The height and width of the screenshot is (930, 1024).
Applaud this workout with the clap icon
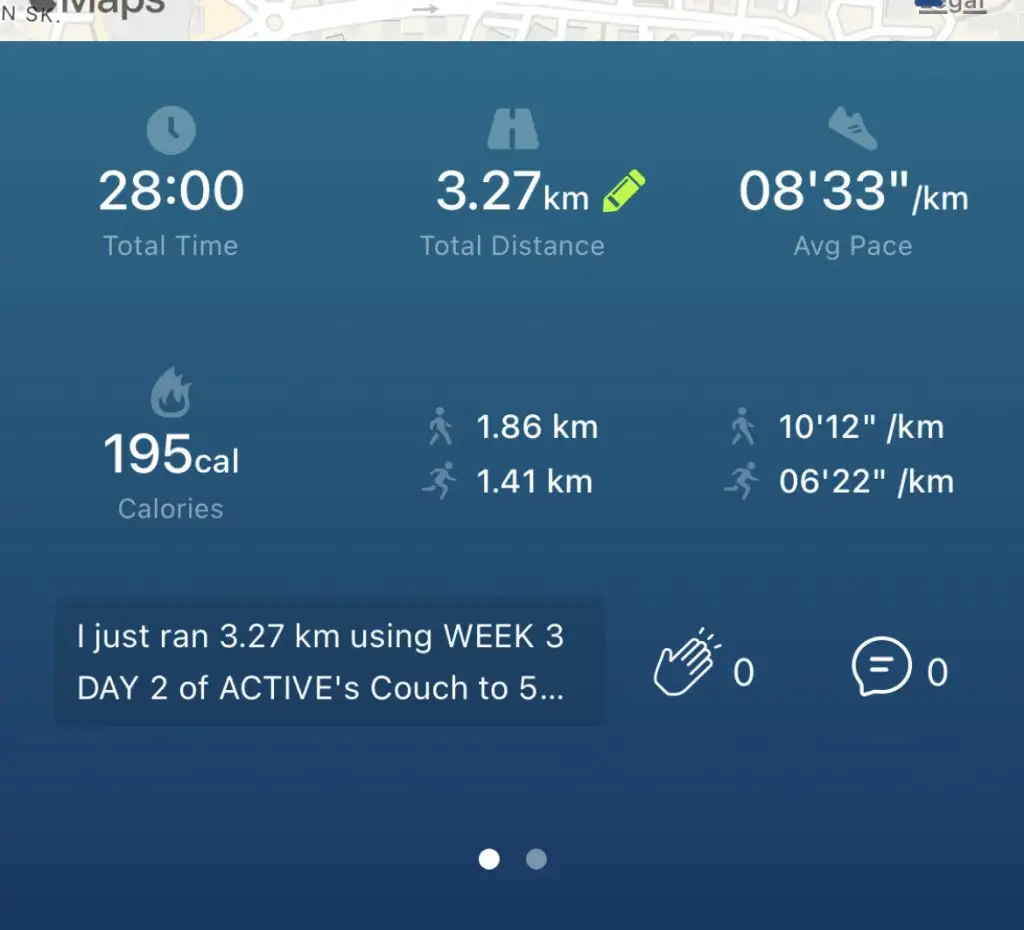[686, 662]
